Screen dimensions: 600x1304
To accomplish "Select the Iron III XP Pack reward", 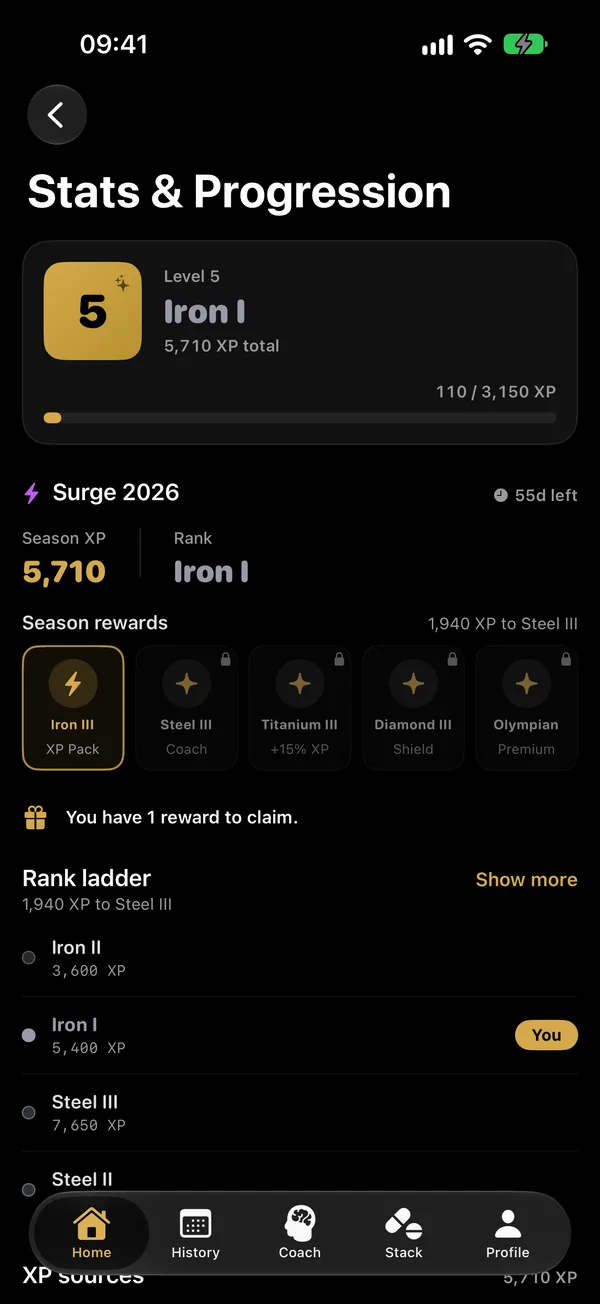I will coord(73,708).
